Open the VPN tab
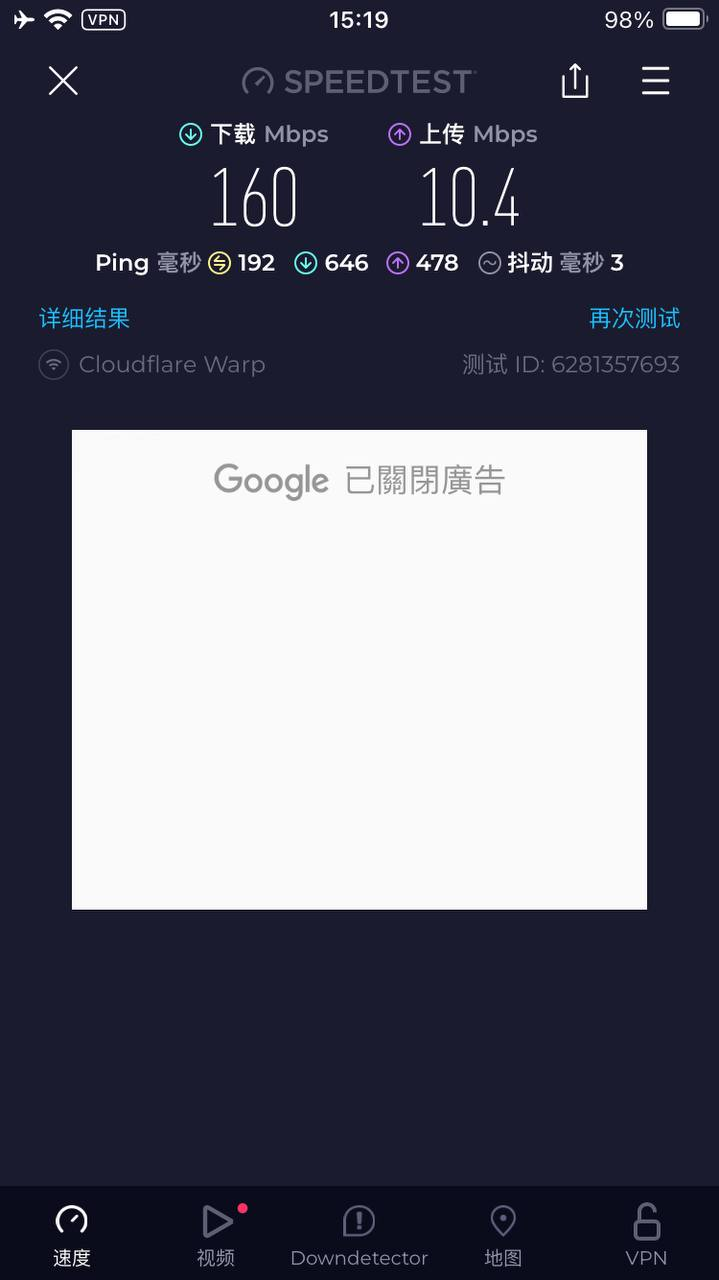Image resolution: width=719 pixels, height=1280 pixels. tap(646, 1236)
